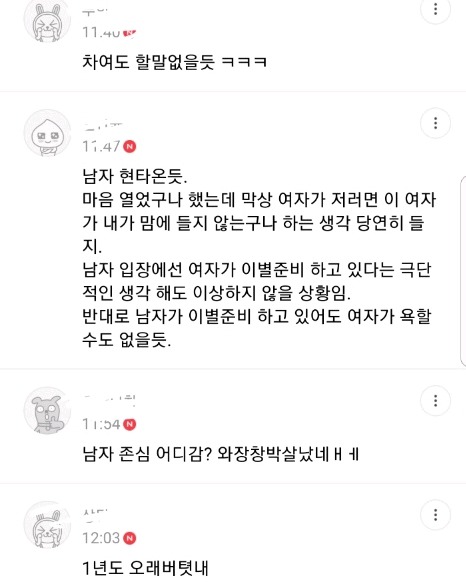This screenshot has width=466, height=586.
Task: Open overflow menu on the 남자 현타온듯 comment
Action: point(435,123)
